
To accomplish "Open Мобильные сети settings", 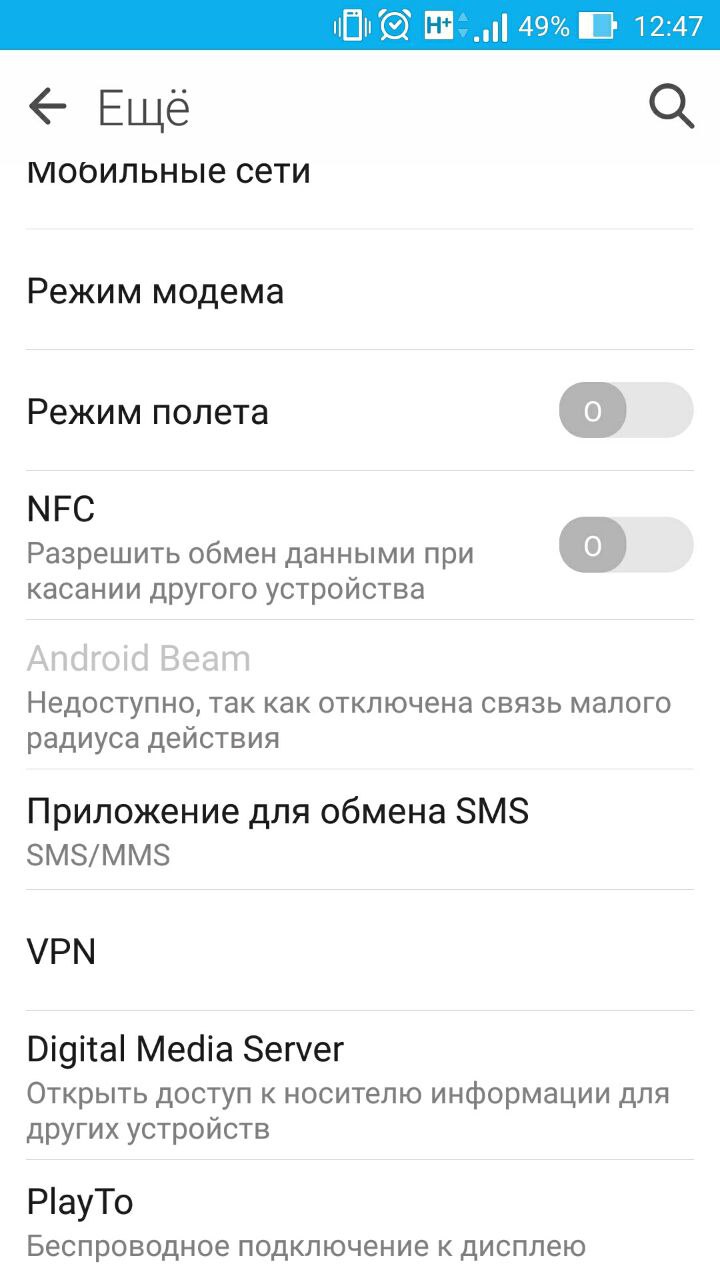I will click(168, 177).
